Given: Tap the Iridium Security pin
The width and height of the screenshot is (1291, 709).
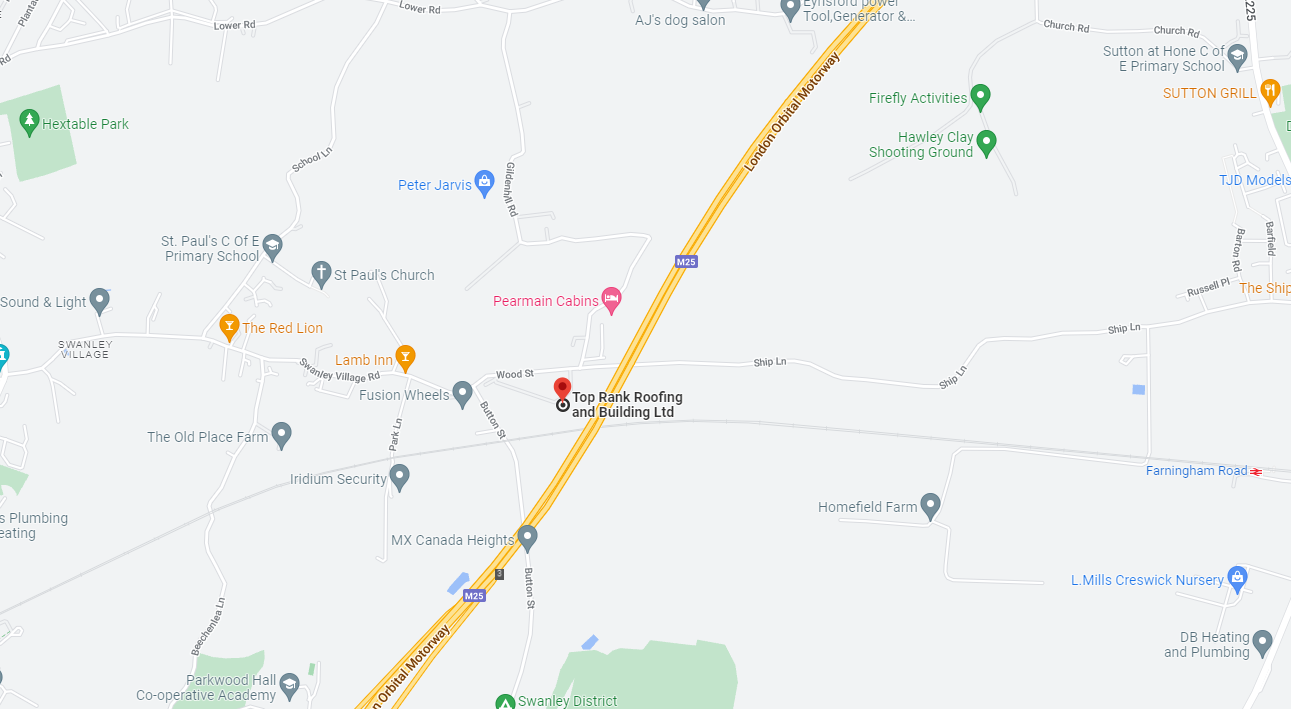Looking at the screenshot, I should coord(399,477).
